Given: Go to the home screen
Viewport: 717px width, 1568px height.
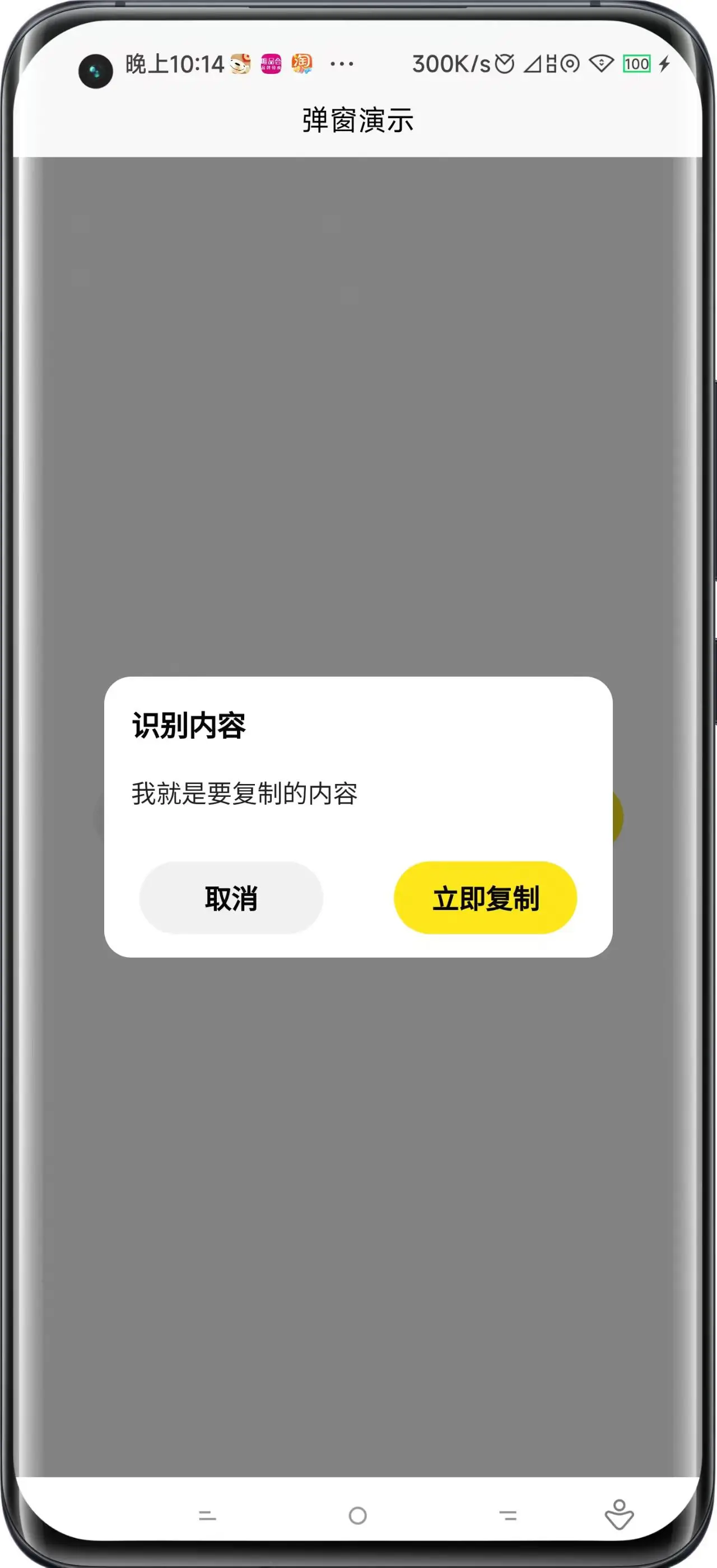Looking at the screenshot, I should (357, 1515).
